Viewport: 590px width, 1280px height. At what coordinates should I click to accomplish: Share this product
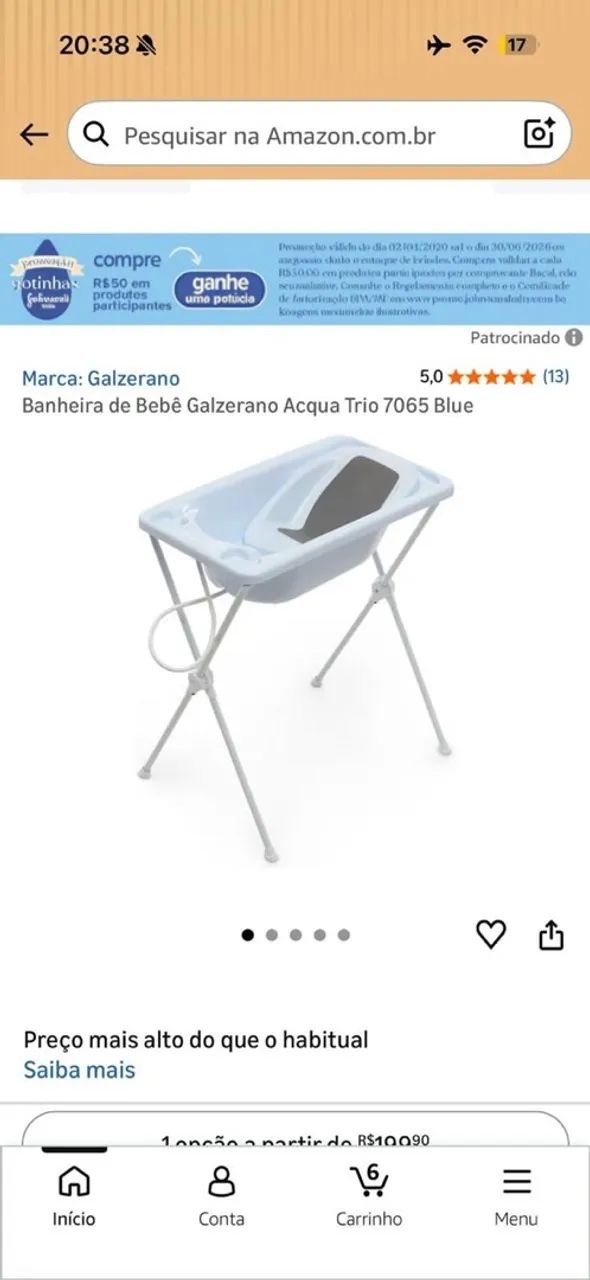(552, 934)
